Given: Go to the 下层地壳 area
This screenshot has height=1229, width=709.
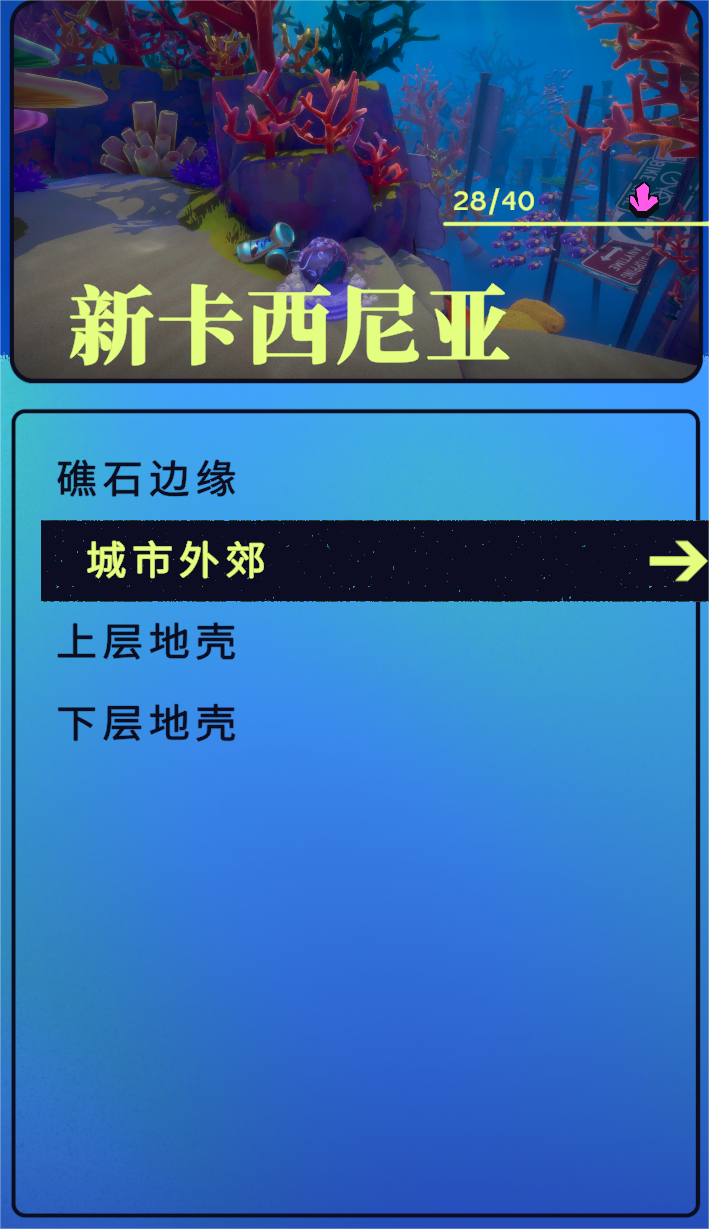Looking at the screenshot, I should [x=147, y=723].
